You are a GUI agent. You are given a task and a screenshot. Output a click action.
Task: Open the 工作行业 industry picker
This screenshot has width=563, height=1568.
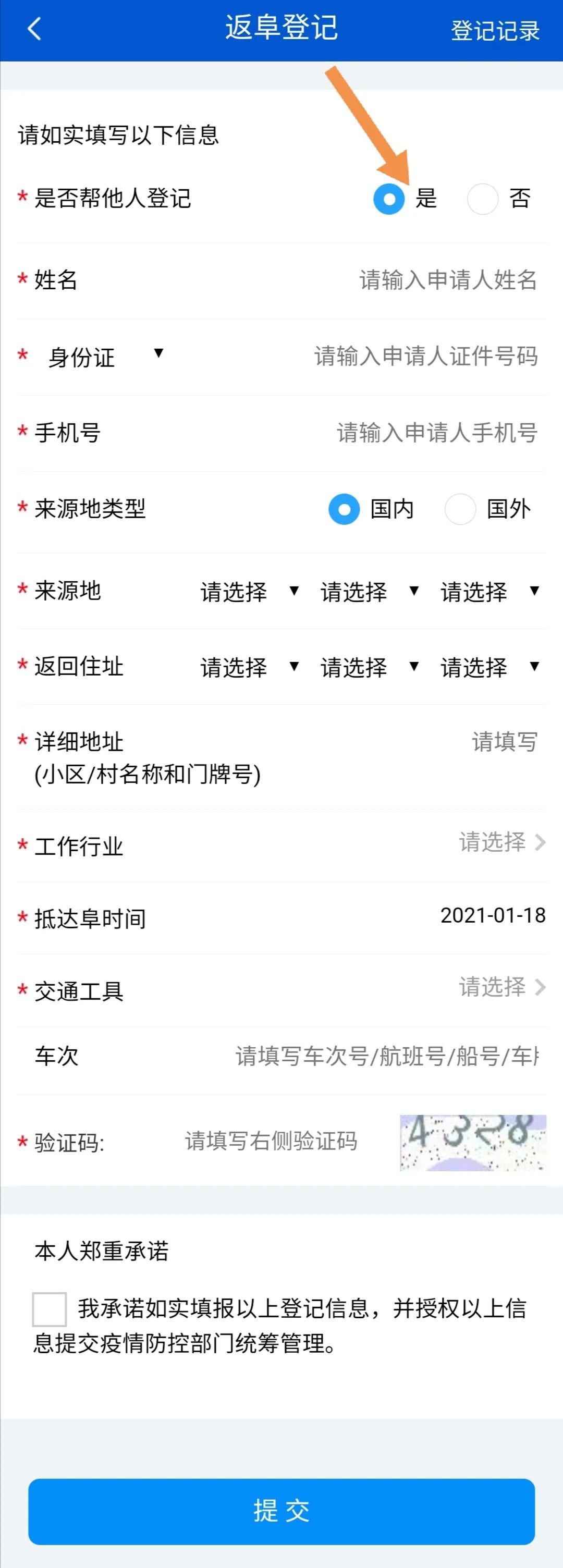501,842
